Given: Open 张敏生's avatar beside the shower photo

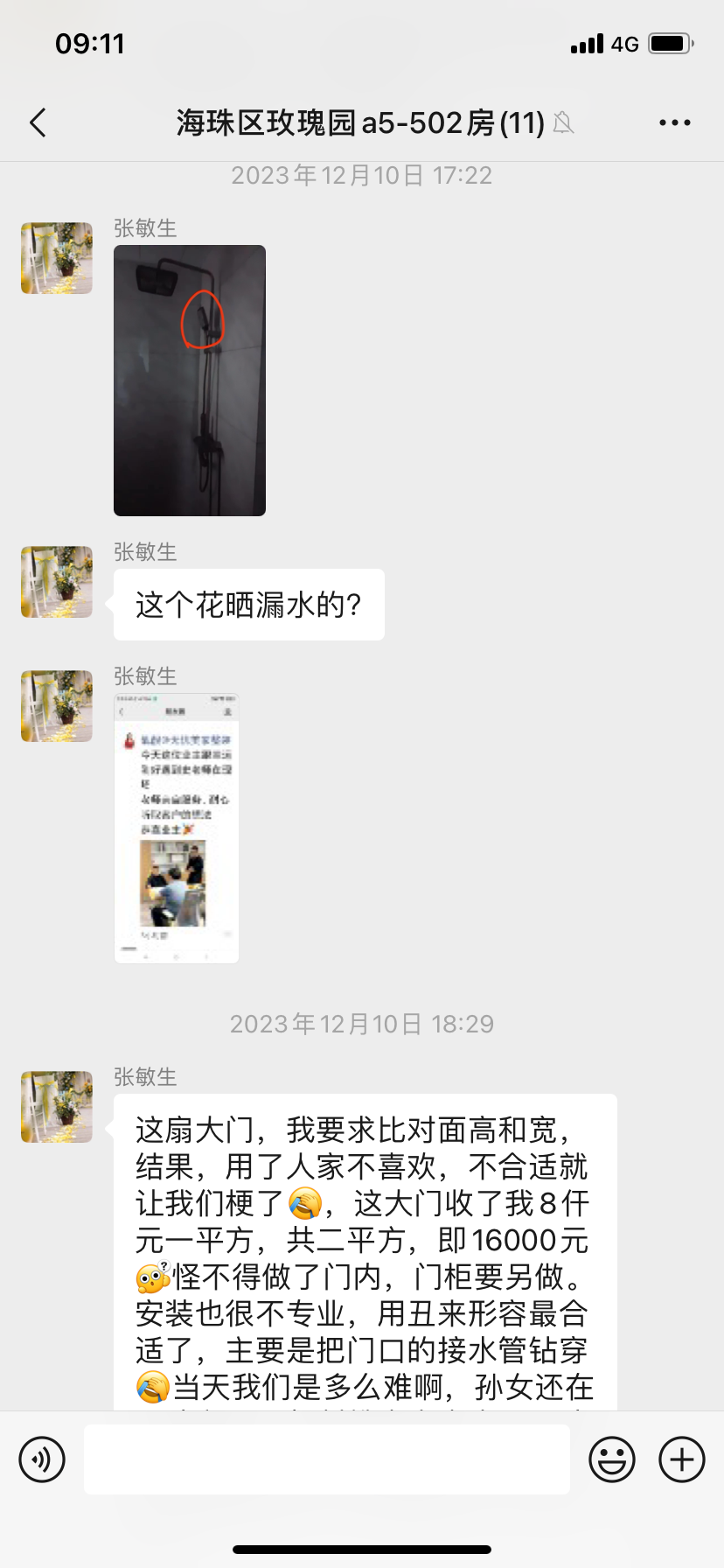Looking at the screenshot, I should (x=57, y=258).
